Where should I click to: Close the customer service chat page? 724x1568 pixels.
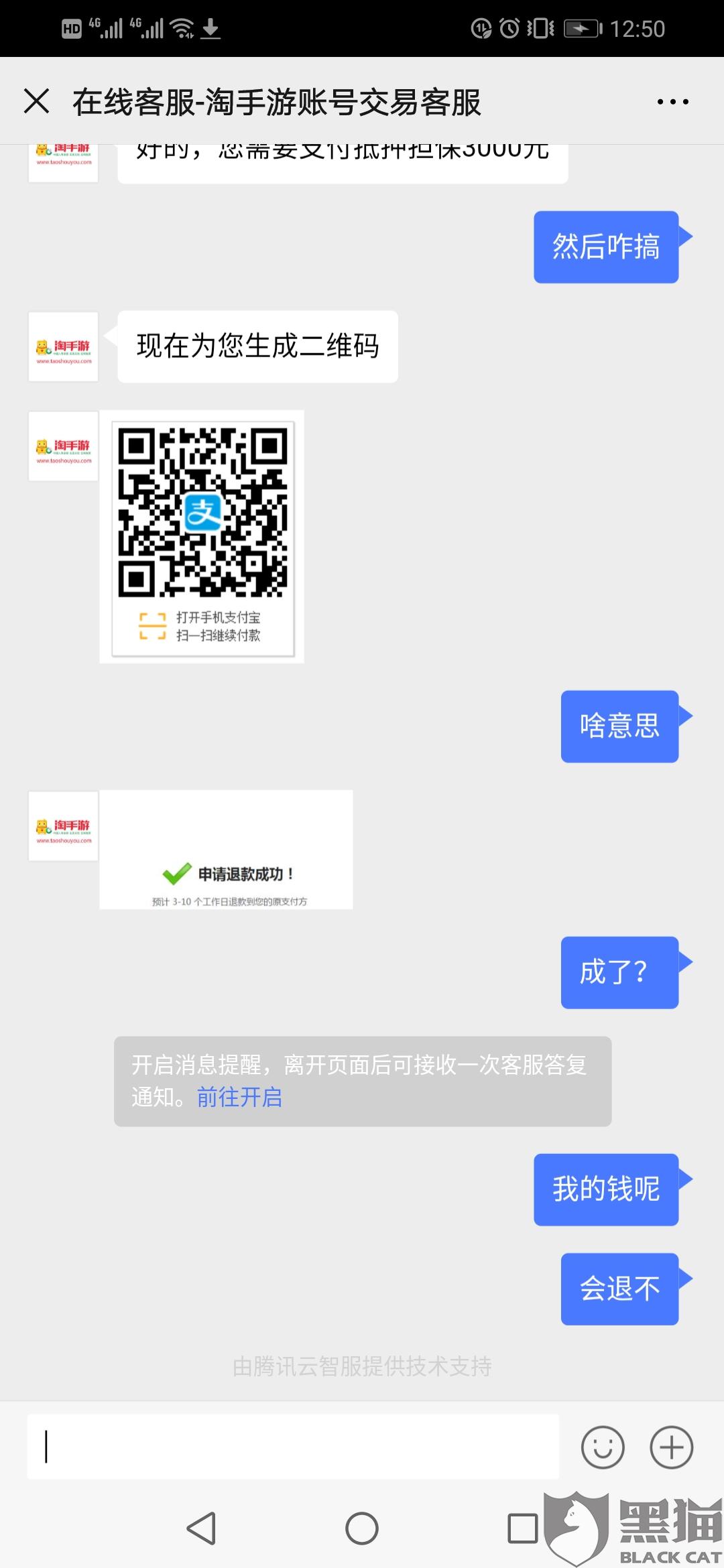pyautogui.click(x=36, y=102)
